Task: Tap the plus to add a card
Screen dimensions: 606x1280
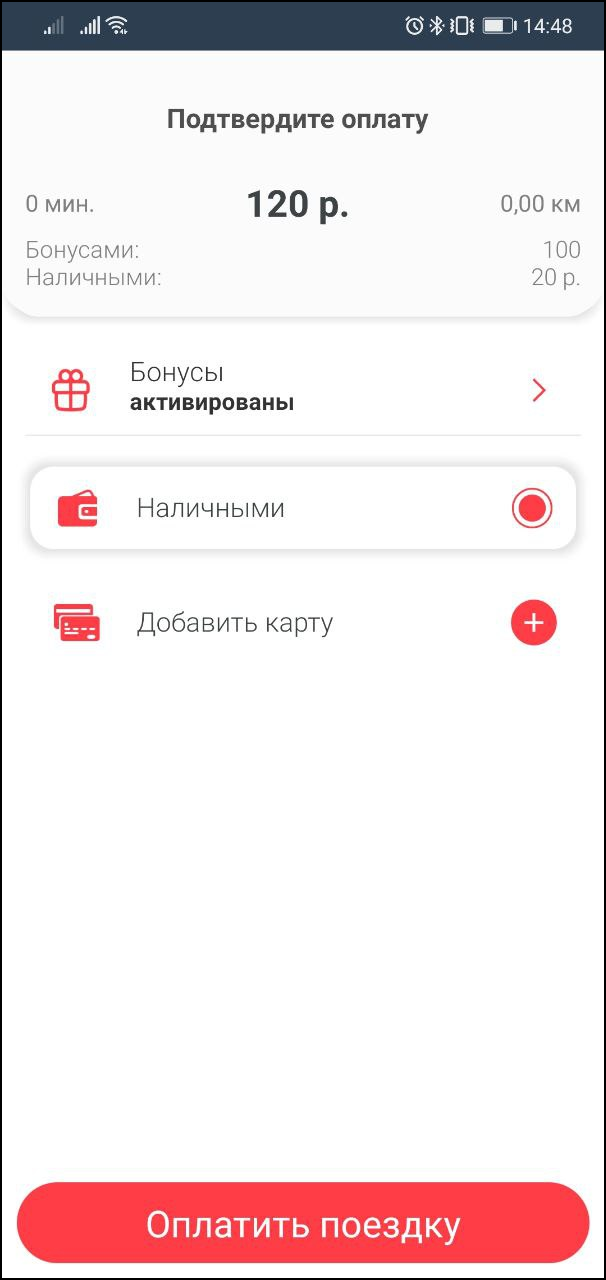Action: point(533,623)
